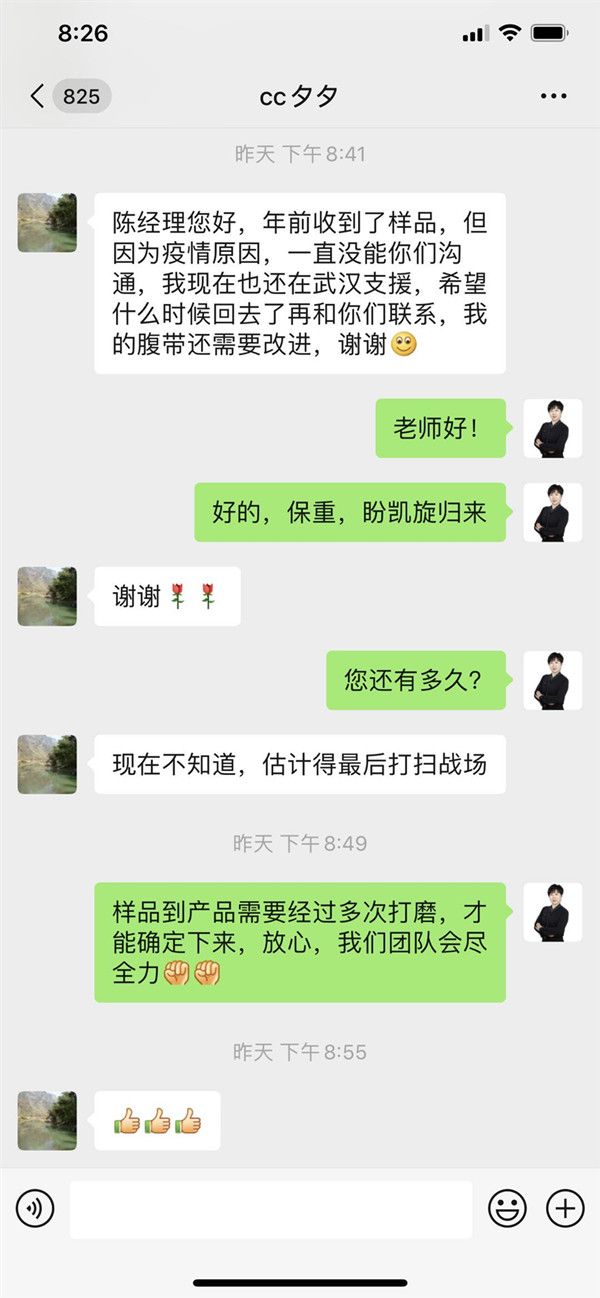Open sender's avatar beside 老师好 message

click(x=552, y=428)
